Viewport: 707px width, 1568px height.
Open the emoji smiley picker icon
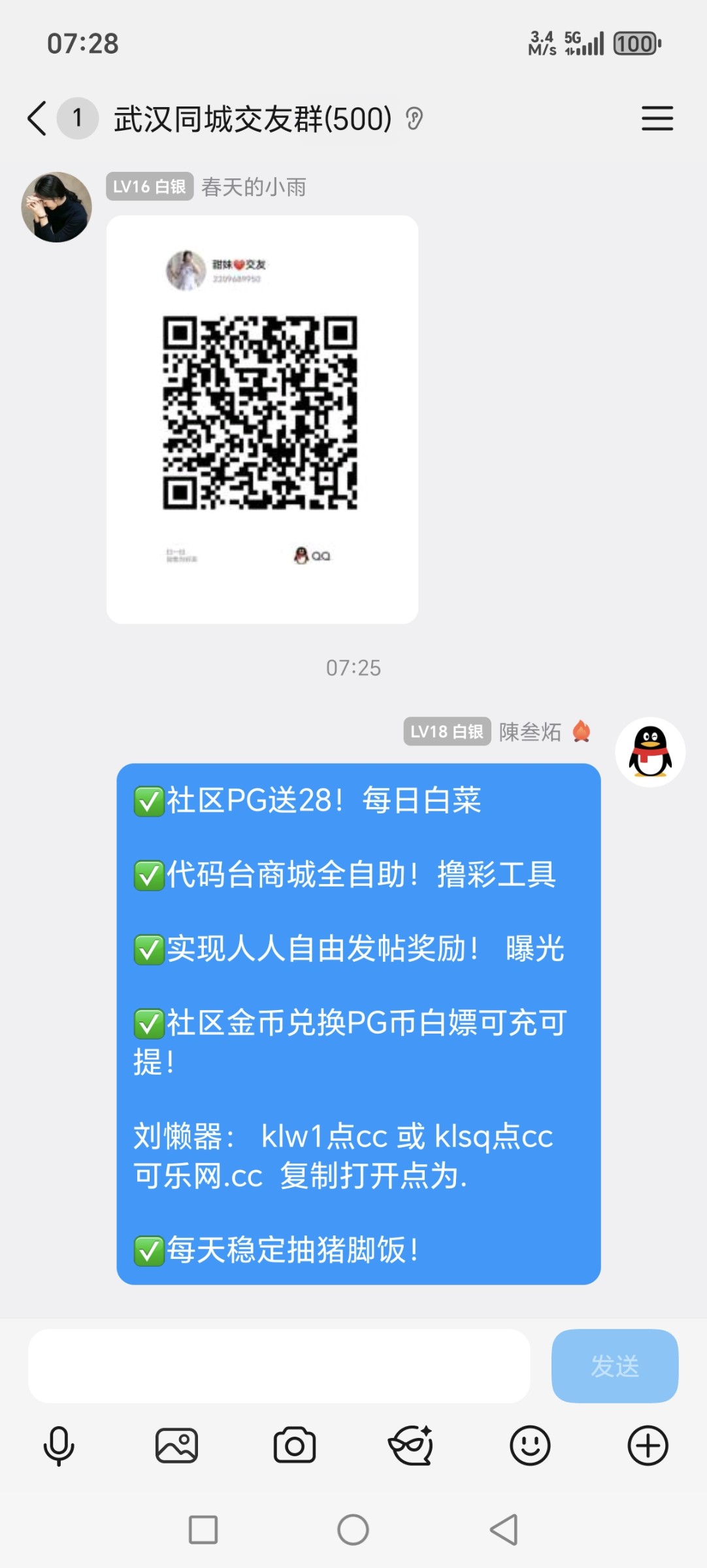click(x=530, y=1446)
